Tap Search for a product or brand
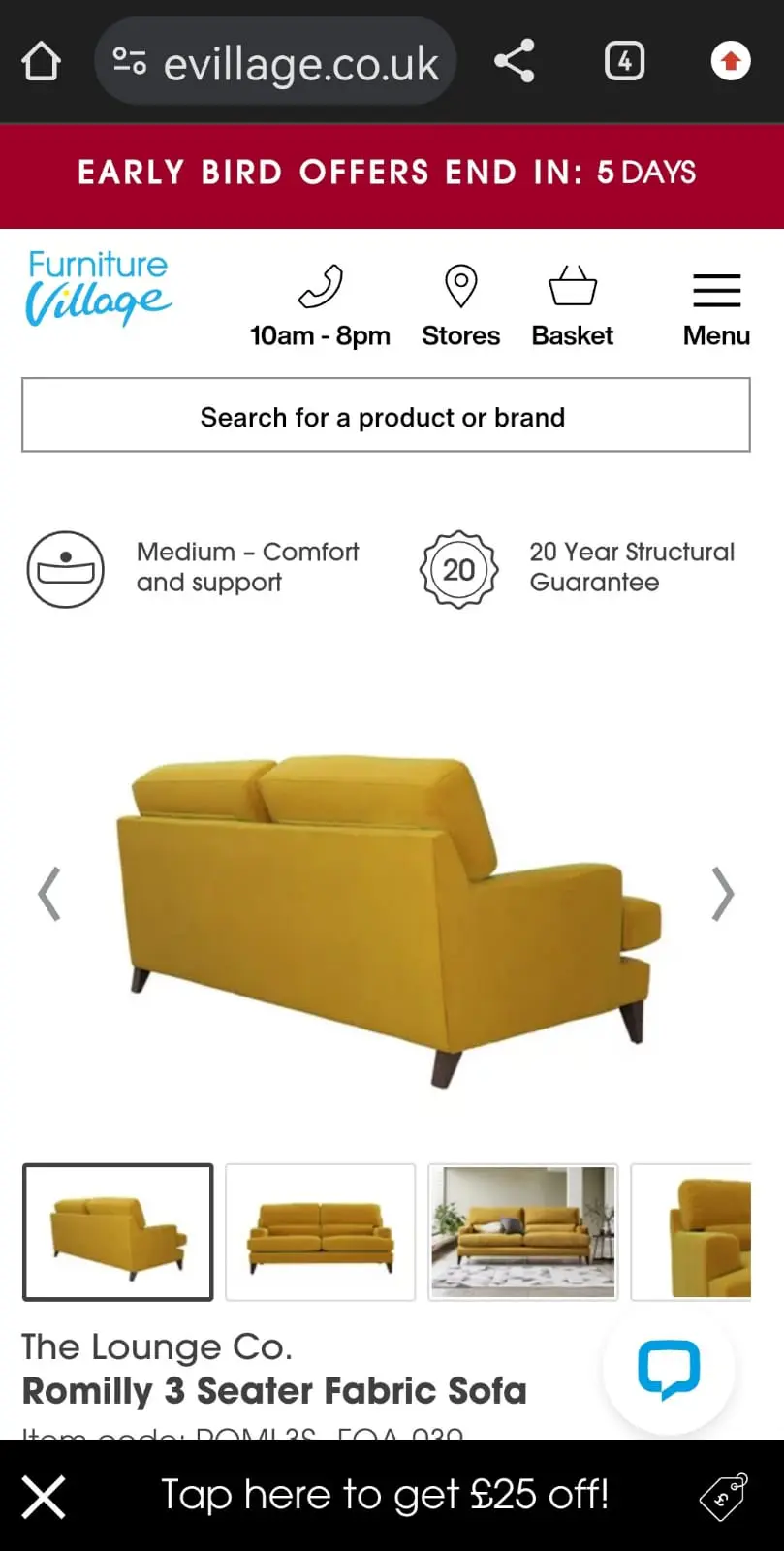The height and width of the screenshot is (1551, 784). [x=386, y=417]
